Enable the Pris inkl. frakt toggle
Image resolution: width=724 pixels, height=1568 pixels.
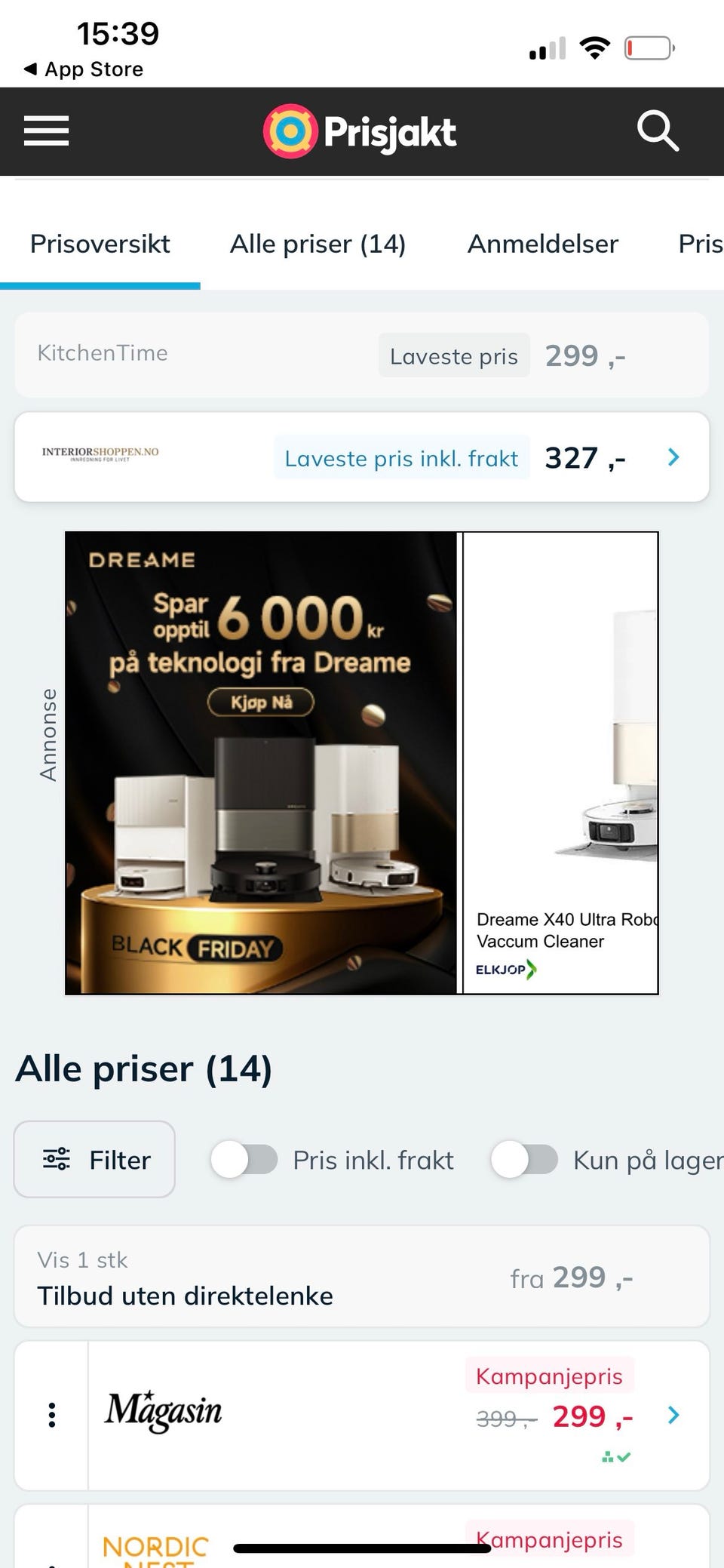coord(246,1160)
